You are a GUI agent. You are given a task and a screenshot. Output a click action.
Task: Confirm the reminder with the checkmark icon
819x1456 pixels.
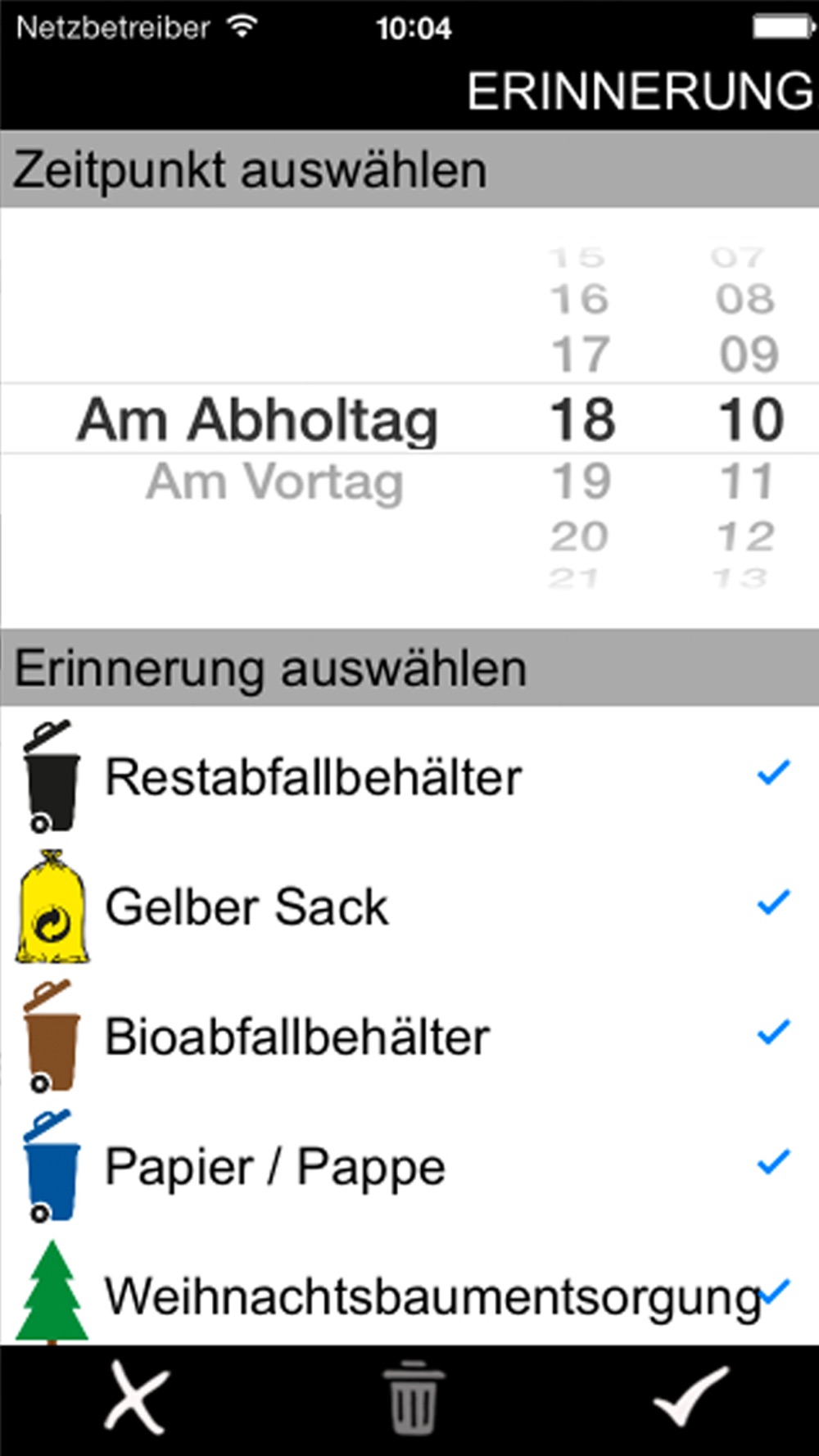(690, 1399)
